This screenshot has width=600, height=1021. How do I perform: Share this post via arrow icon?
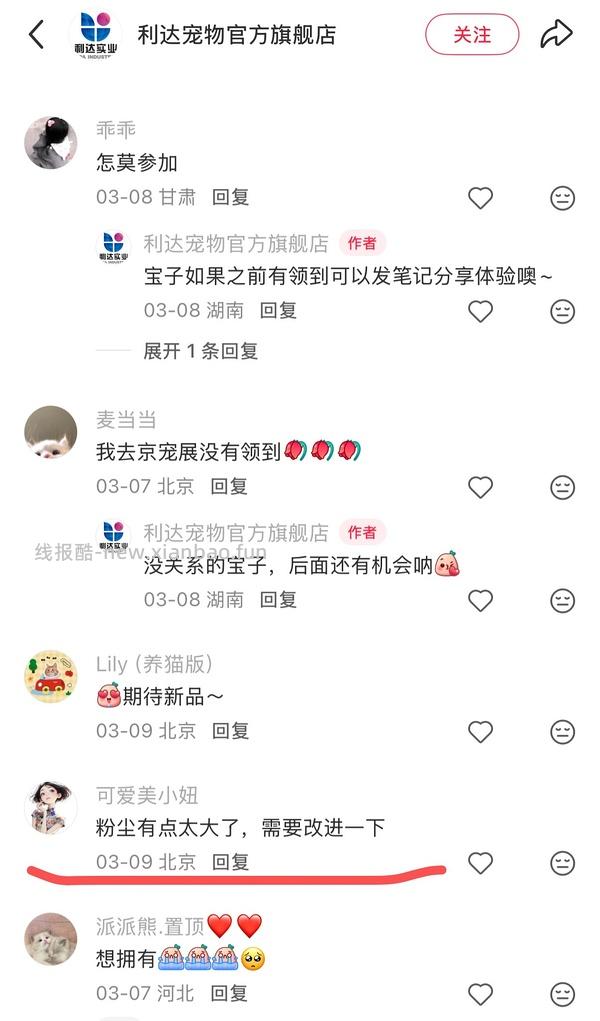[556, 35]
